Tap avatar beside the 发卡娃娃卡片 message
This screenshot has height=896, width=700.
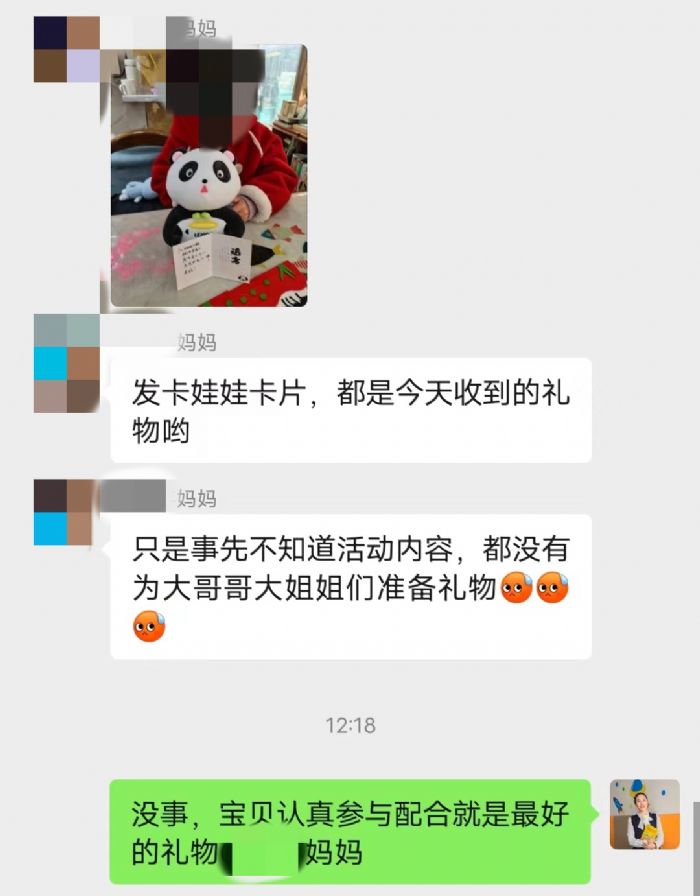pyautogui.click(x=67, y=363)
